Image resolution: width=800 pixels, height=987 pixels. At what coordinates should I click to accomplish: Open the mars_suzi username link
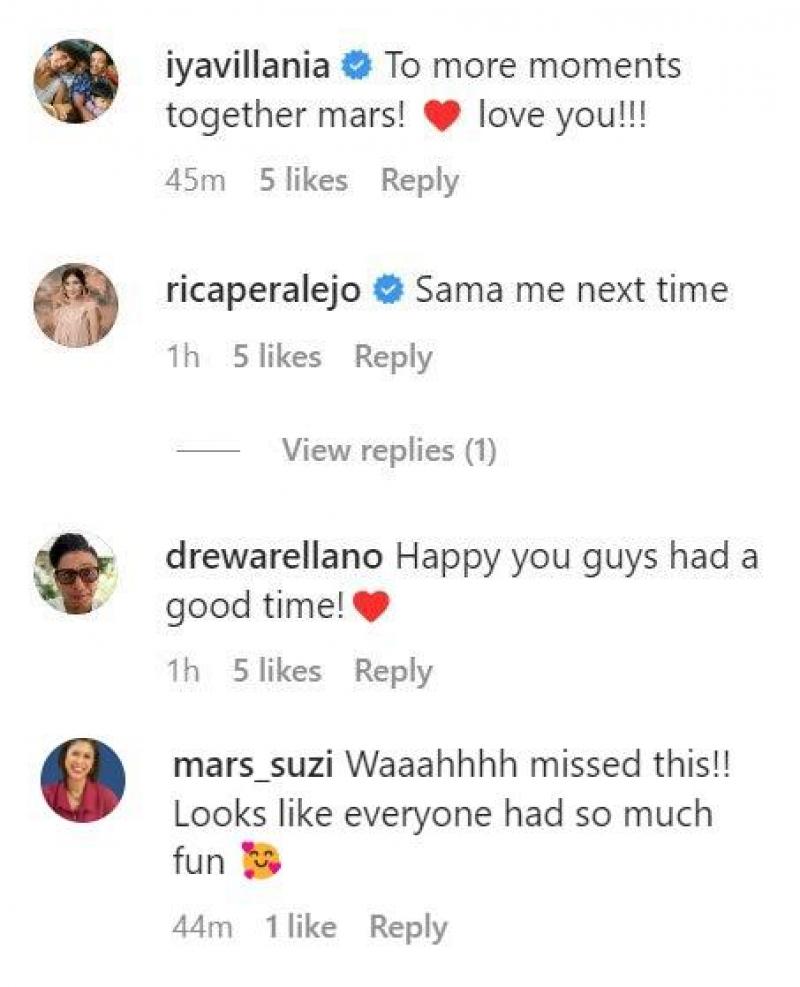click(x=255, y=765)
